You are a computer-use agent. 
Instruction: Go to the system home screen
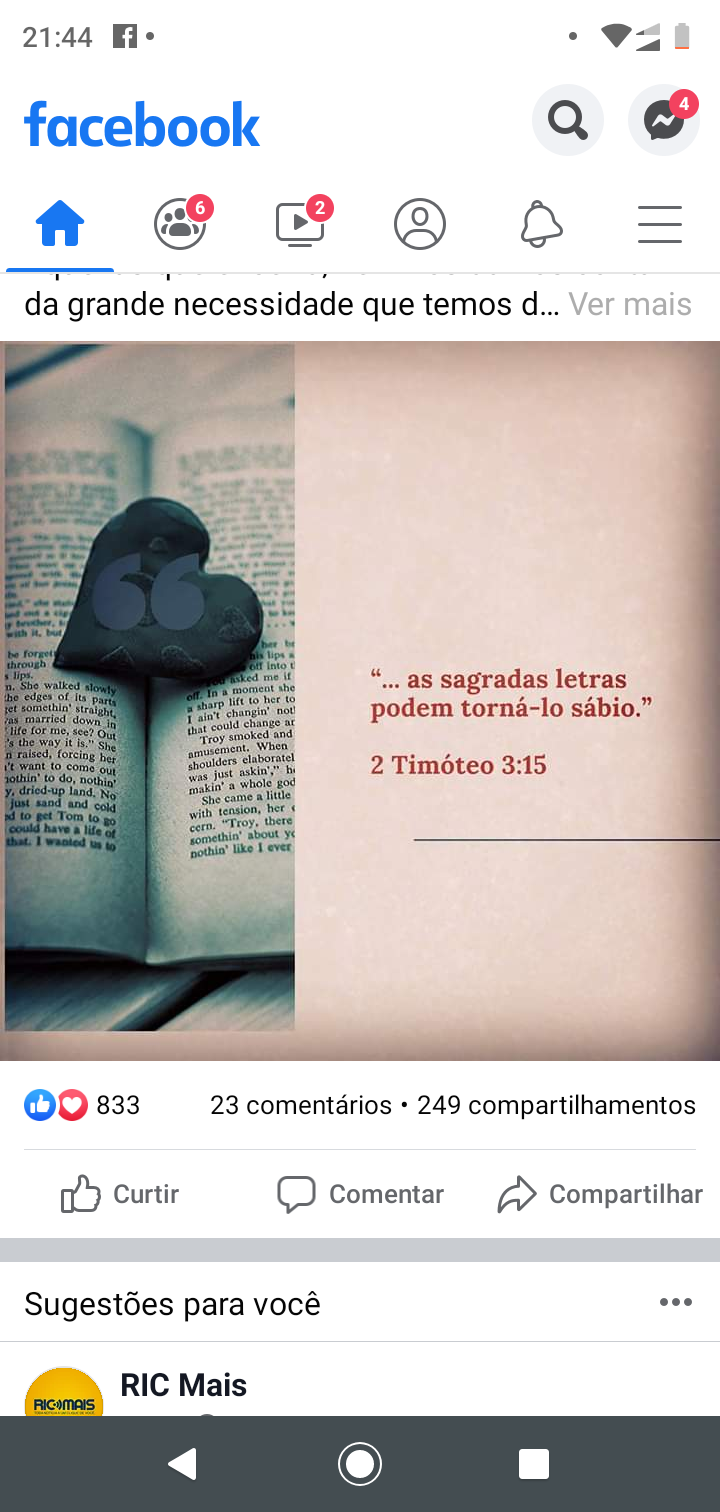click(360, 1464)
